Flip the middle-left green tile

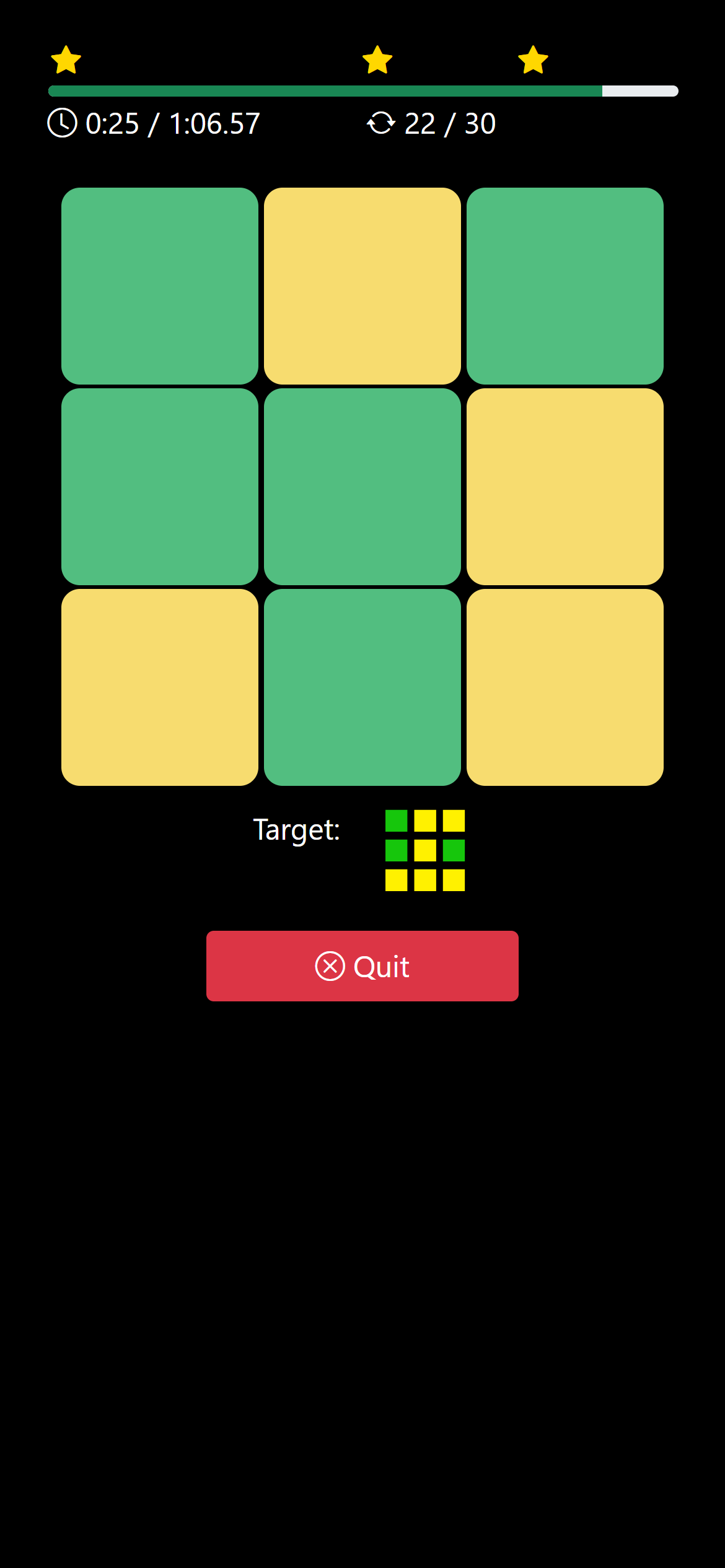[x=160, y=487]
